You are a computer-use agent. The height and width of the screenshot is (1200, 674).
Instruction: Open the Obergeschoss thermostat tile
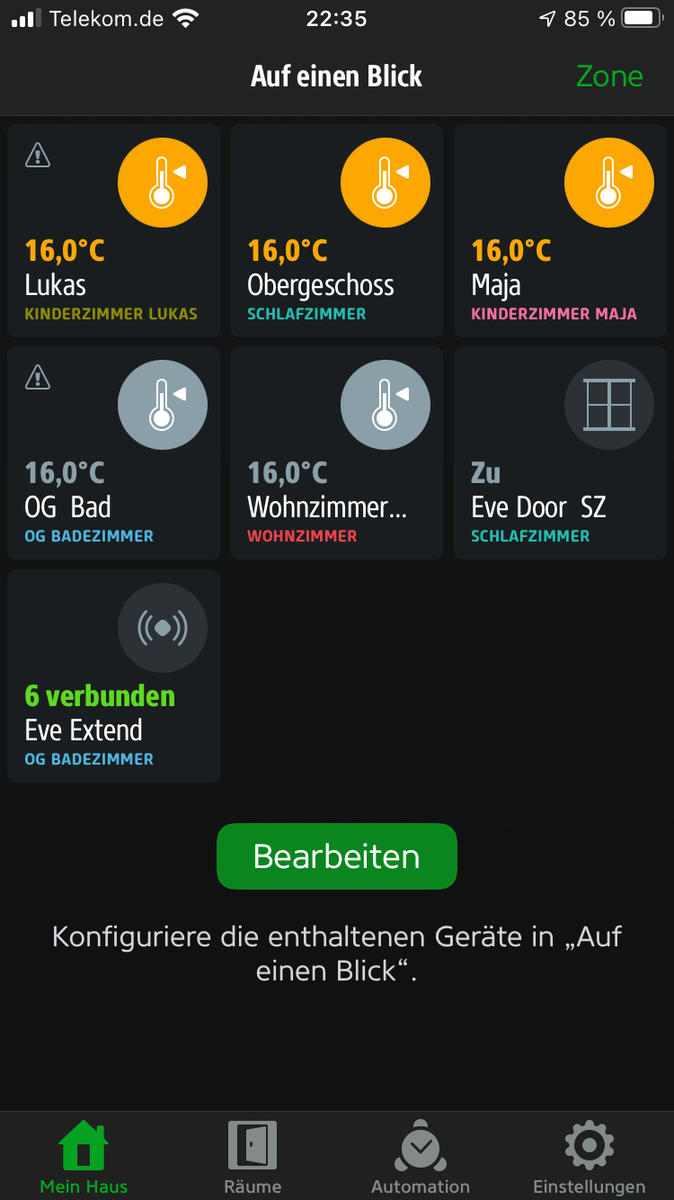(x=336, y=230)
